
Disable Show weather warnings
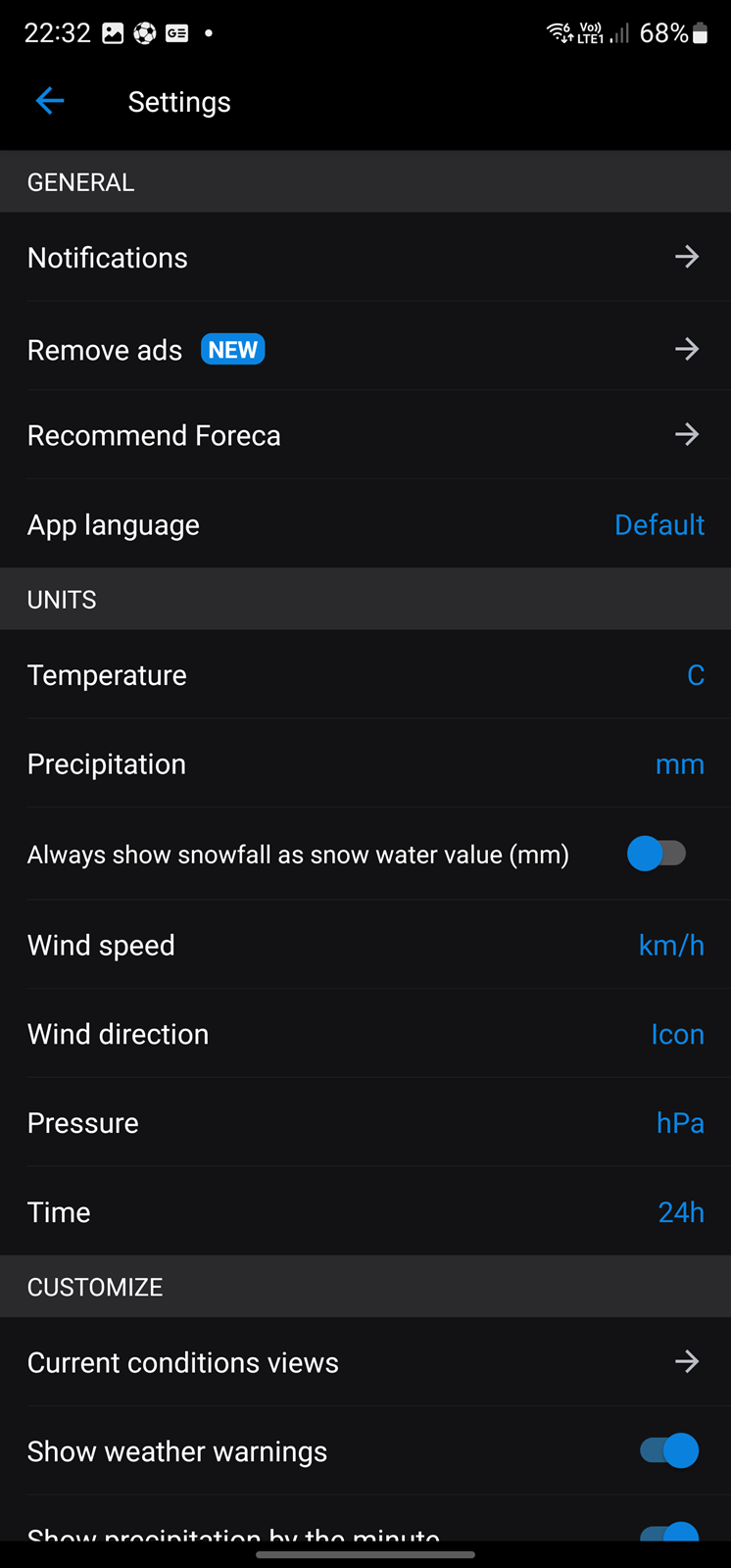tap(669, 1450)
